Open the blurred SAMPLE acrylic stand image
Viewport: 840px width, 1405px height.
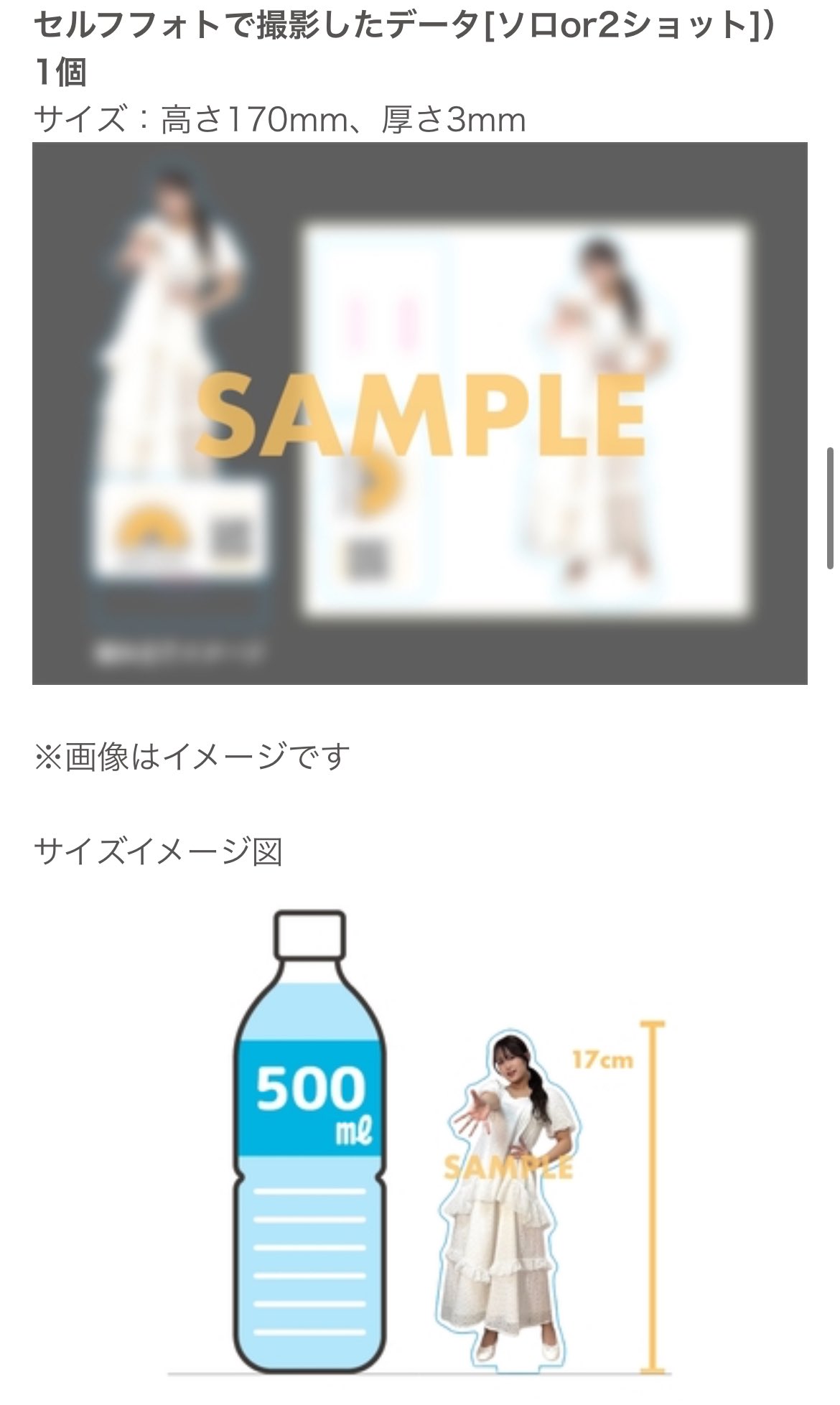pos(420,413)
